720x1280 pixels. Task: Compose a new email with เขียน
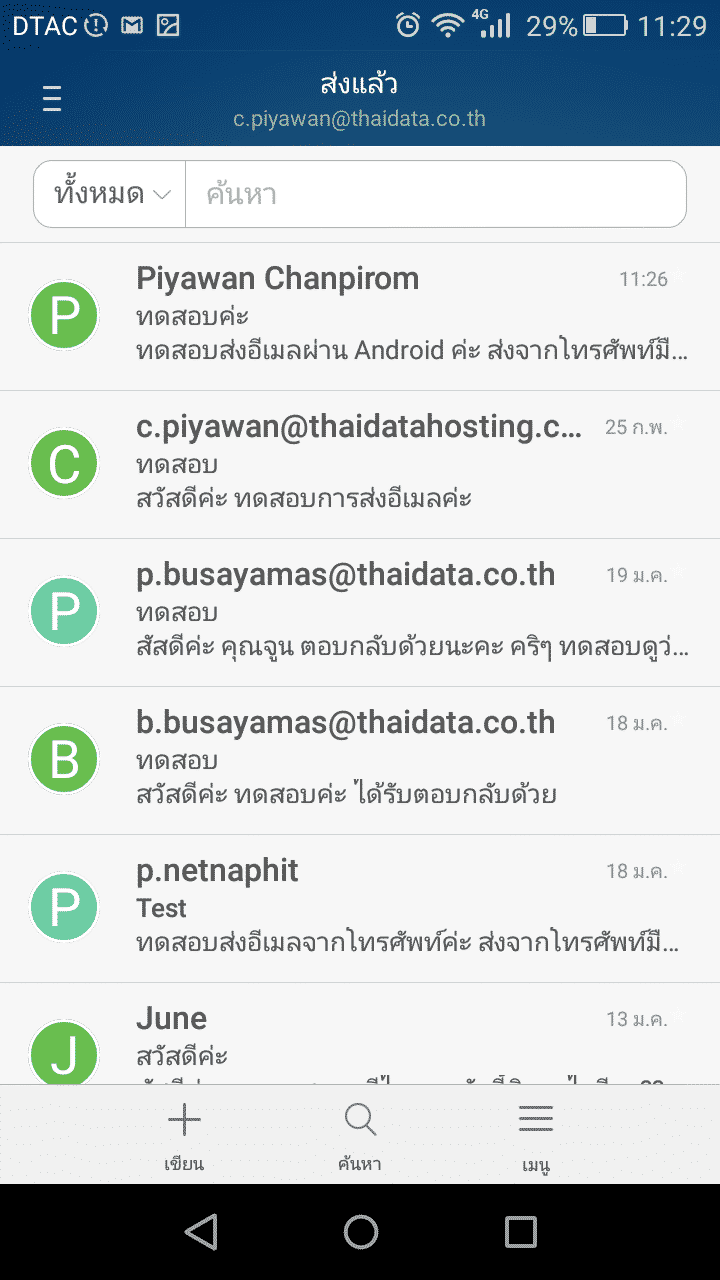pyautogui.click(x=184, y=1136)
